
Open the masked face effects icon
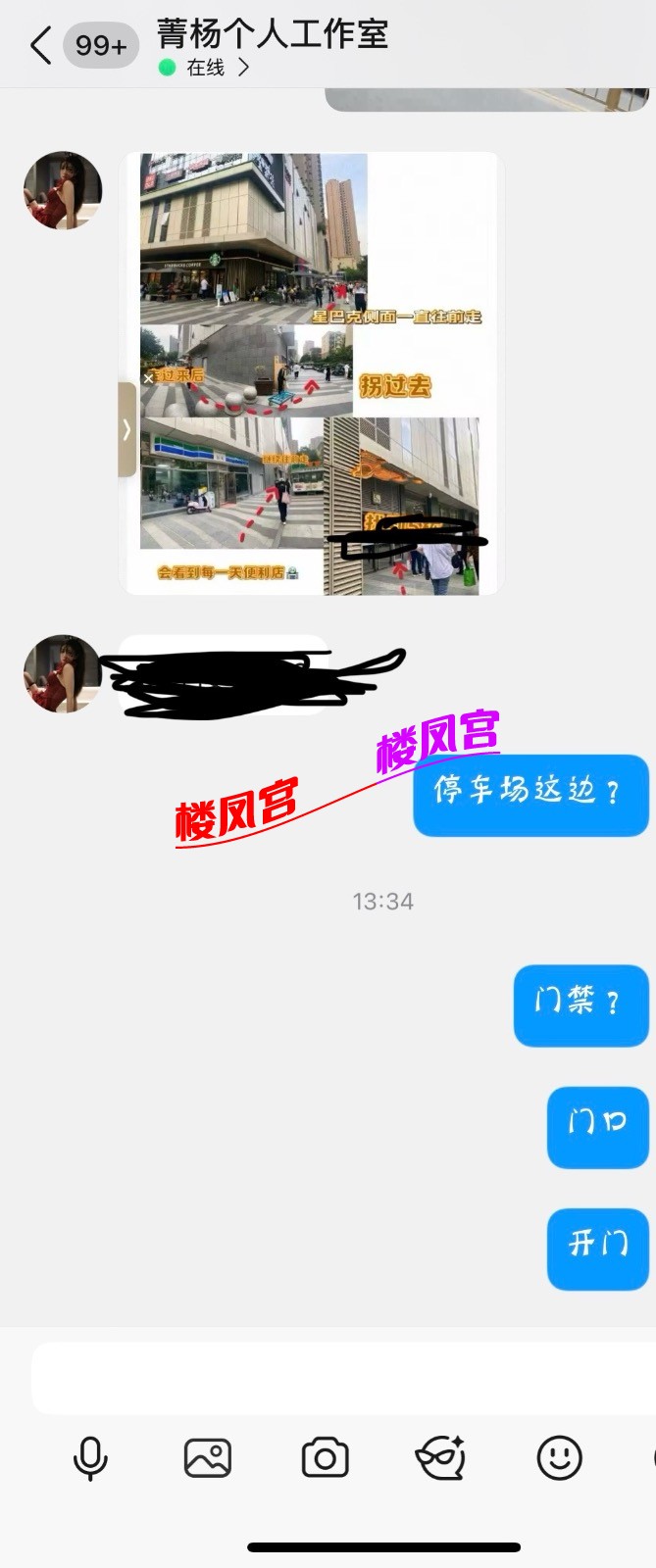(440, 1458)
